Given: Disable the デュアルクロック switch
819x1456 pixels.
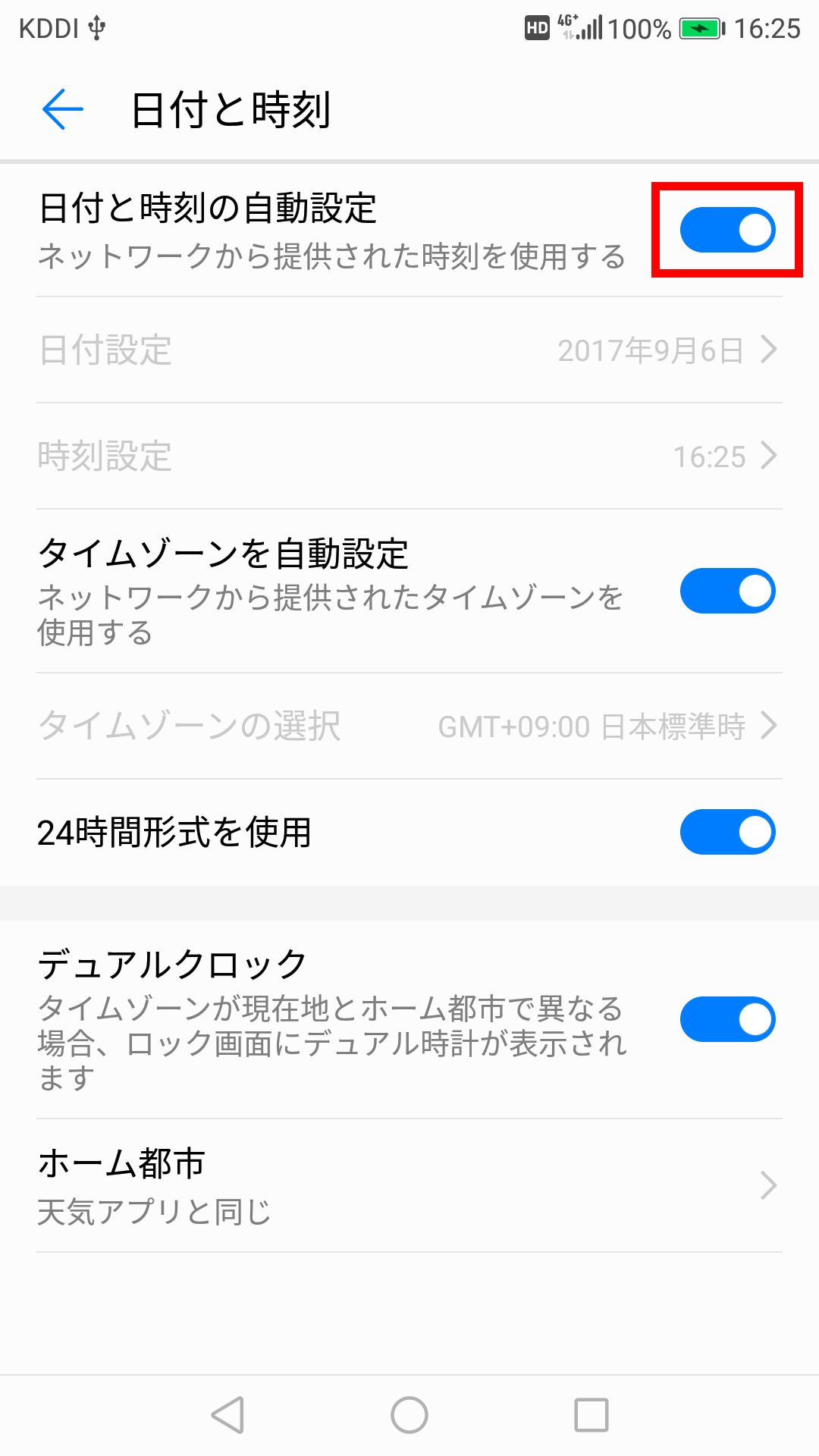Looking at the screenshot, I should 727,1019.
